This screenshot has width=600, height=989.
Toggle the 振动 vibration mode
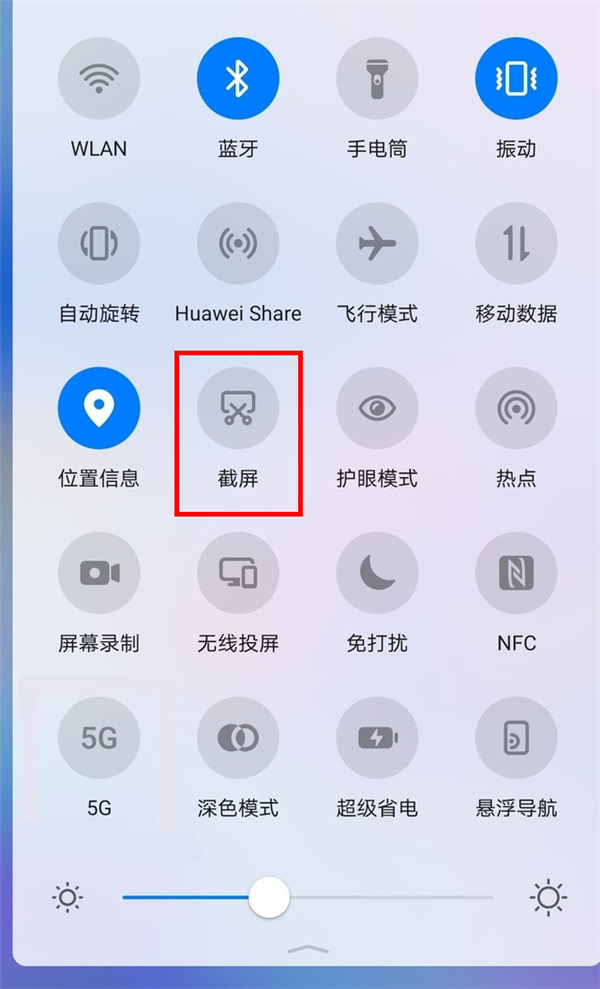[x=516, y=79]
